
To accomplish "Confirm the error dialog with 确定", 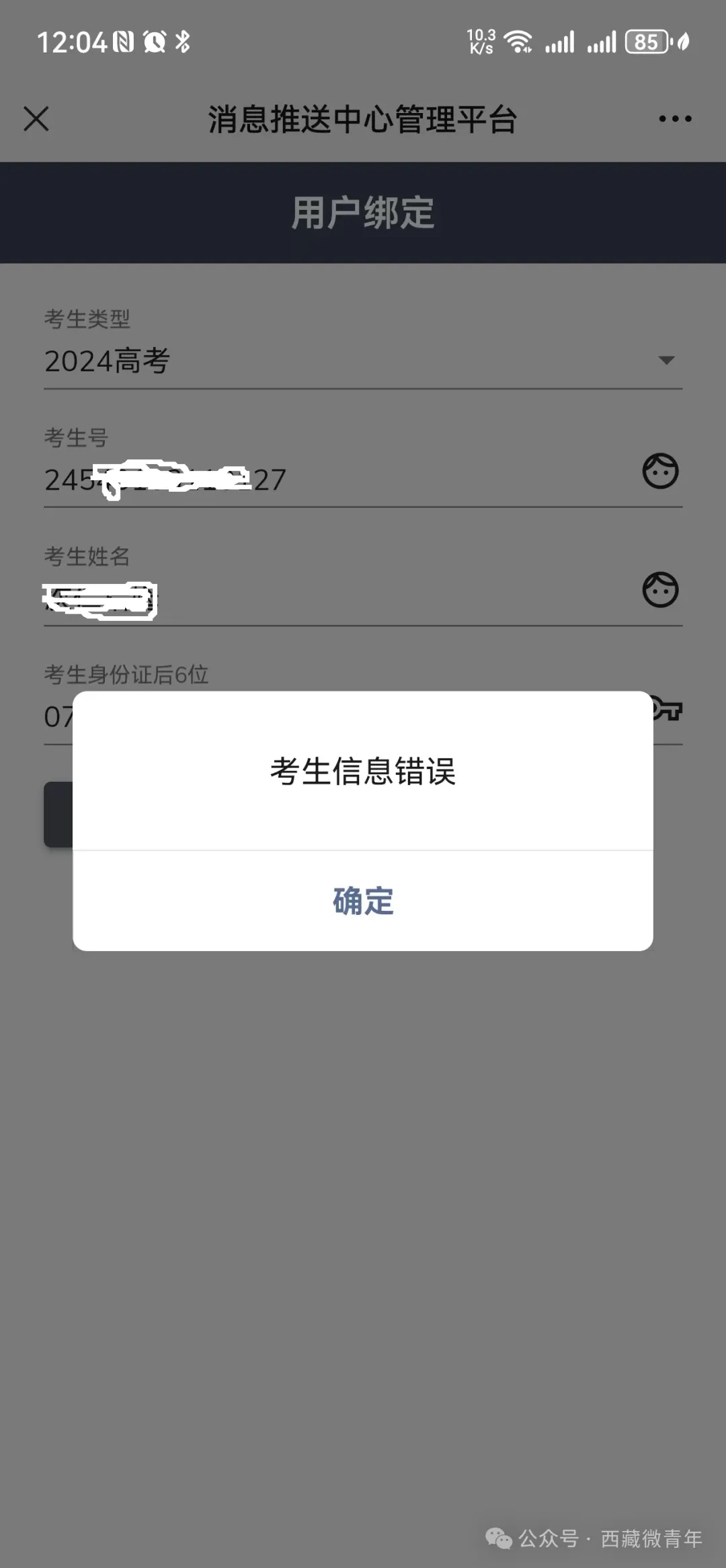I will [x=363, y=901].
